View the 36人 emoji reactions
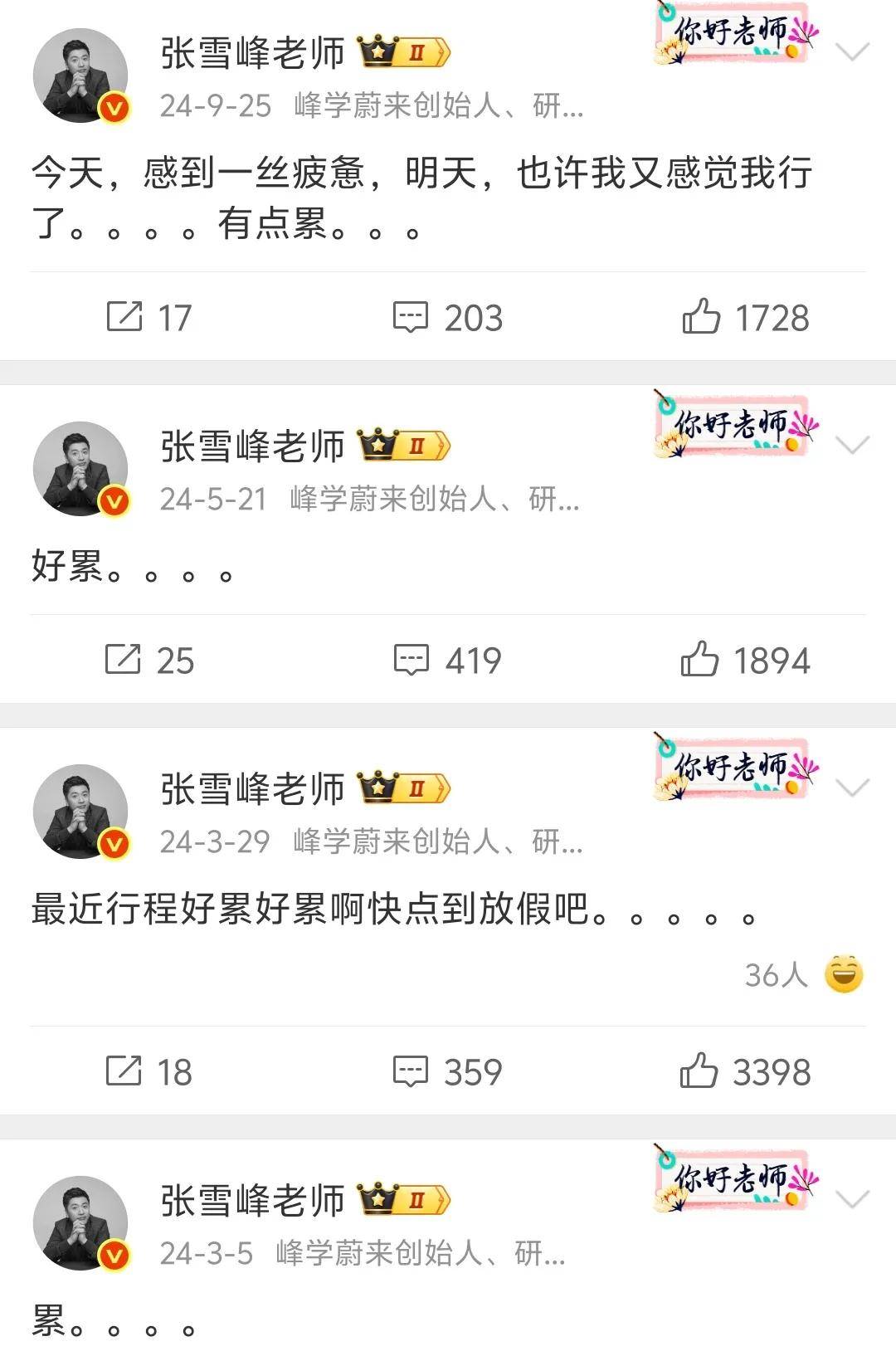 (803, 974)
